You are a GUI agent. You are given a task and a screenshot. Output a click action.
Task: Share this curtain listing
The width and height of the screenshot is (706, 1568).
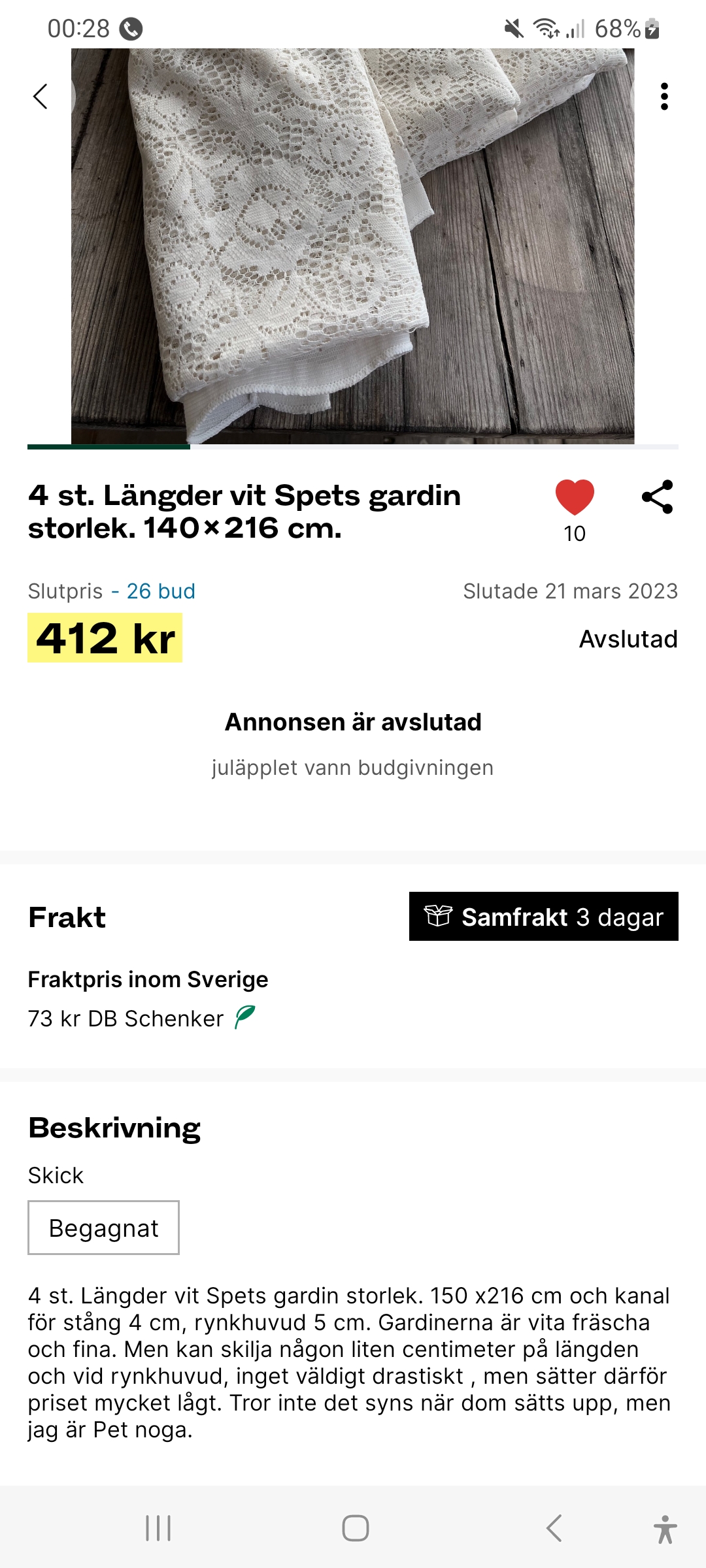point(657,497)
